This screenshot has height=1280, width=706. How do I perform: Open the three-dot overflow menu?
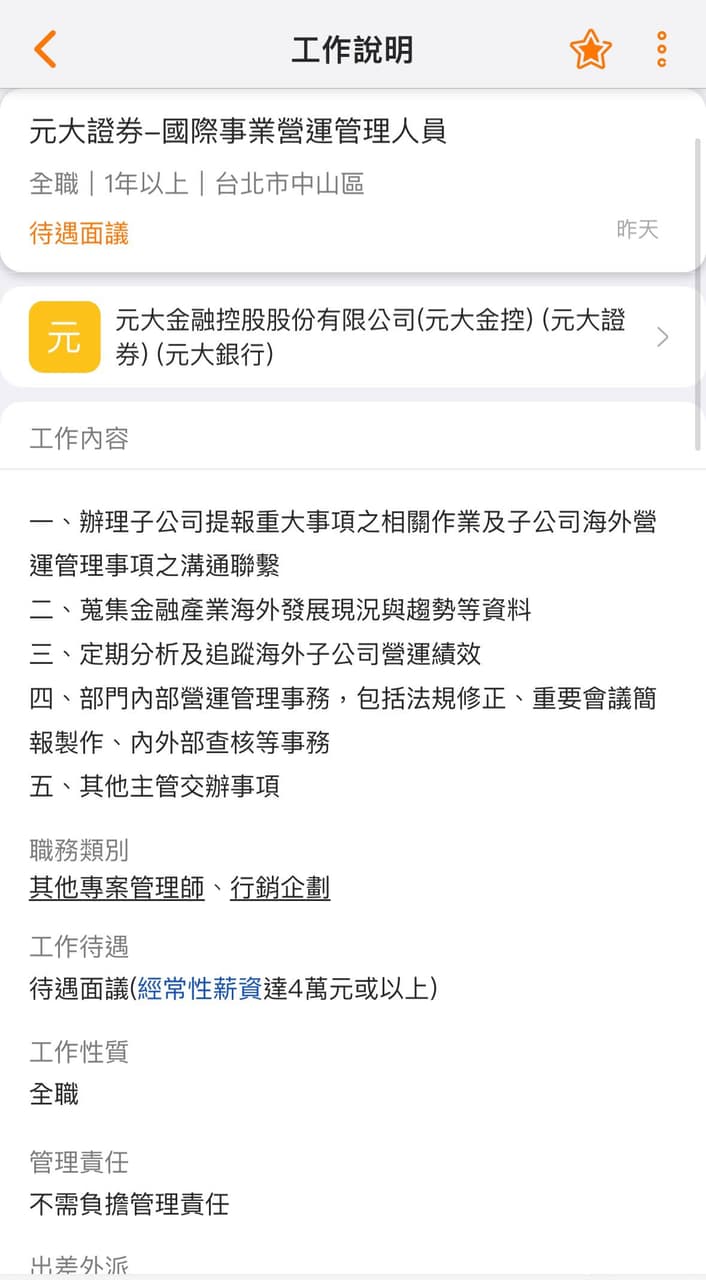[661, 49]
